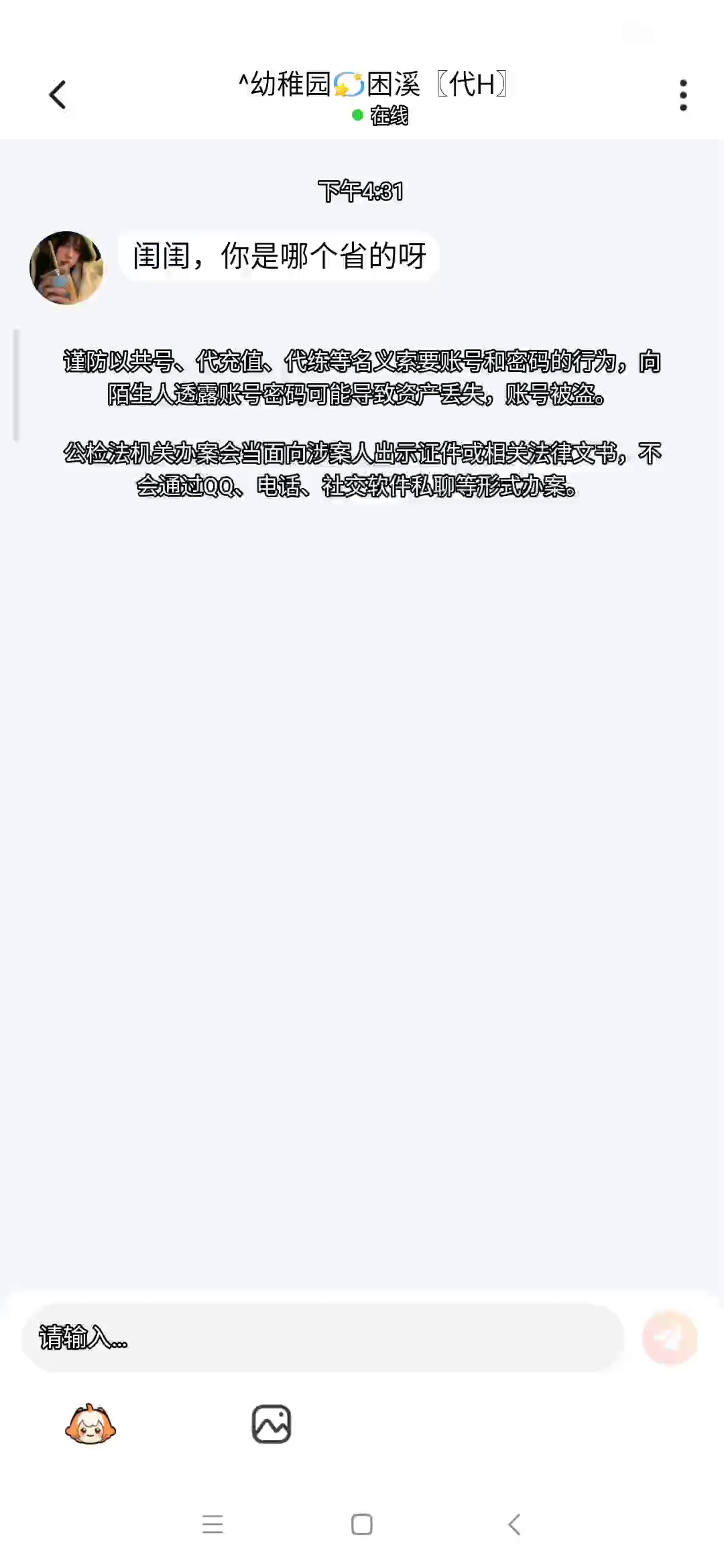Open the emoji sticker panel

[90, 1424]
